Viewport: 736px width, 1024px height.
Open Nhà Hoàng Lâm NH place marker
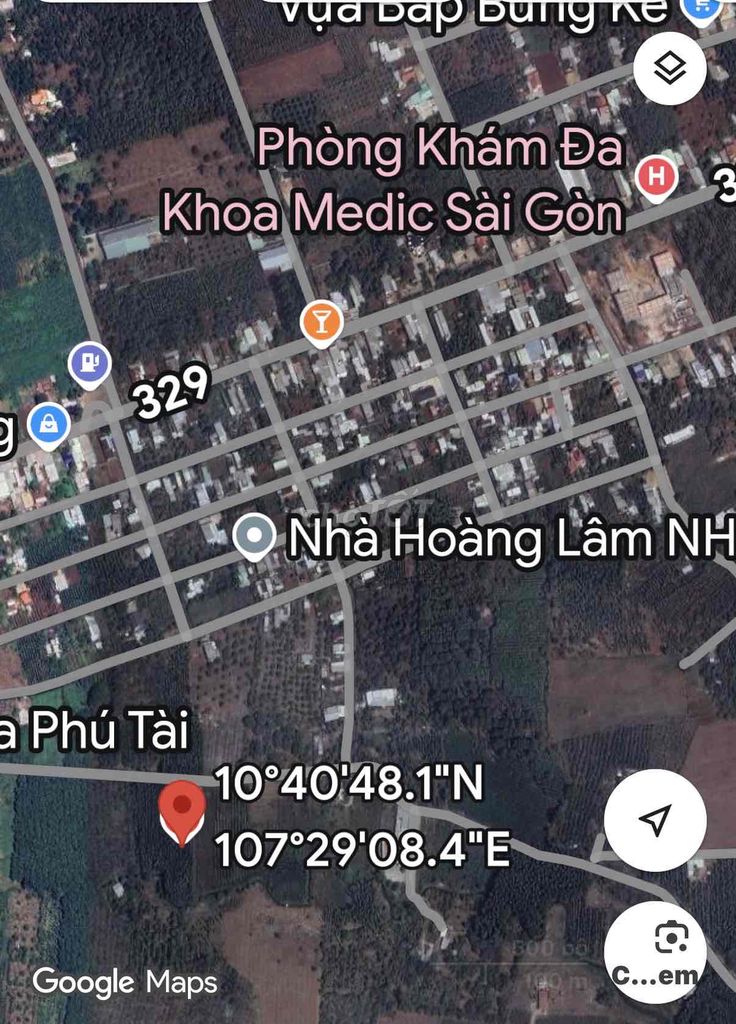coord(255,538)
